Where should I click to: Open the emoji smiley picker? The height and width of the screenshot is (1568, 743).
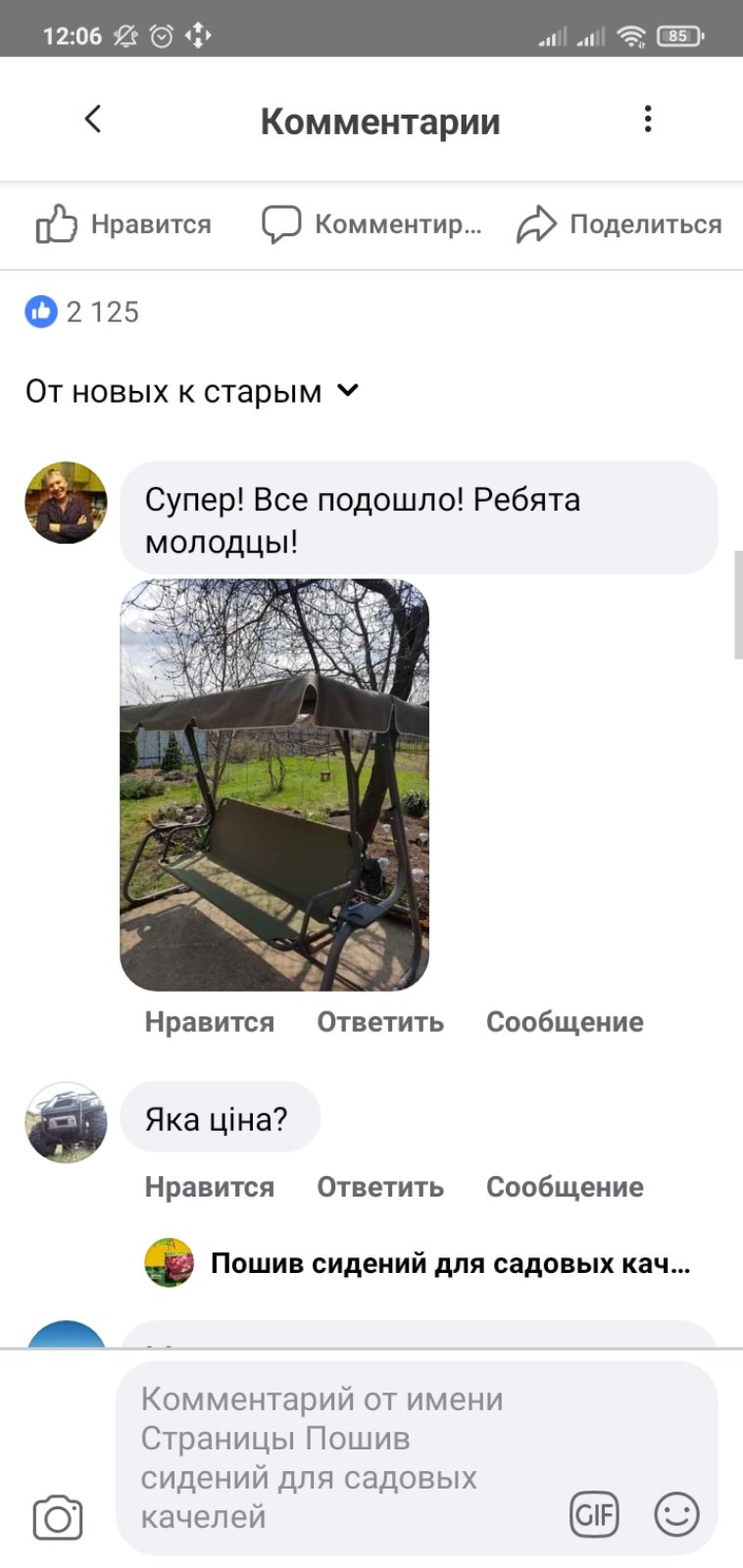[x=676, y=1515]
